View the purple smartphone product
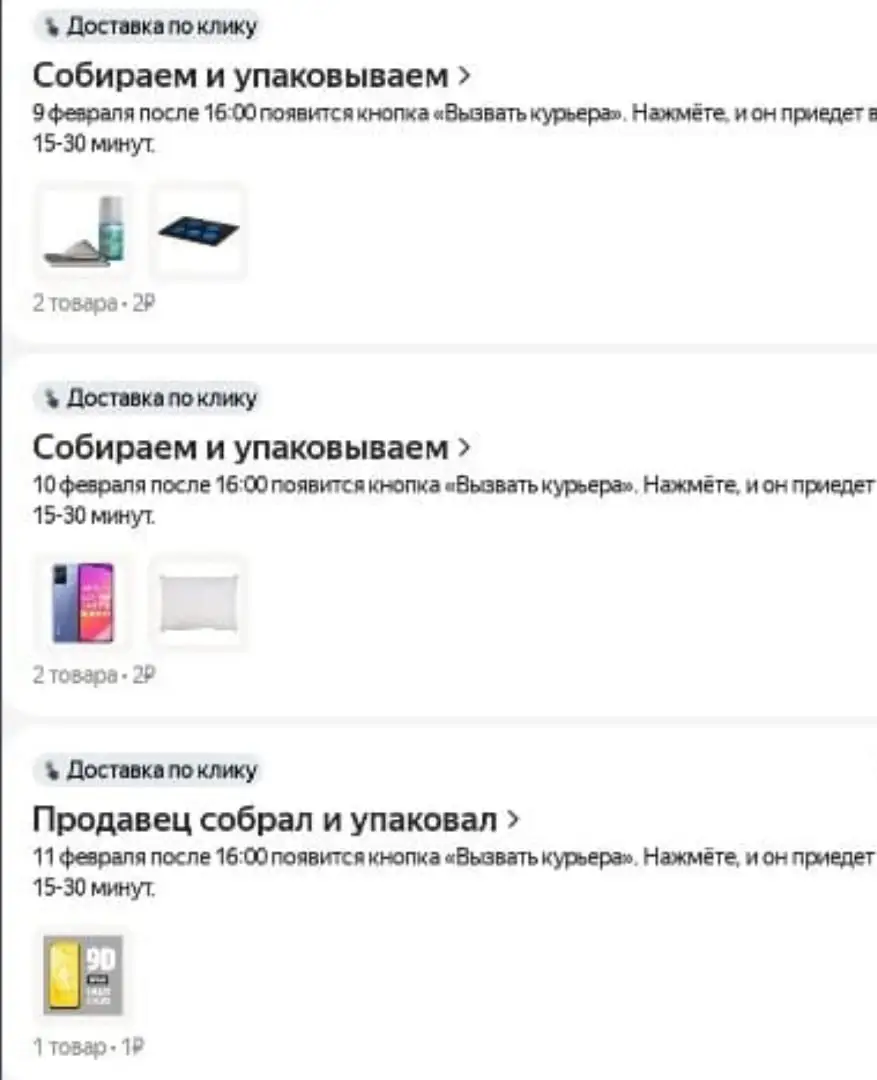877x1080 pixels. (x=84, y=603)
